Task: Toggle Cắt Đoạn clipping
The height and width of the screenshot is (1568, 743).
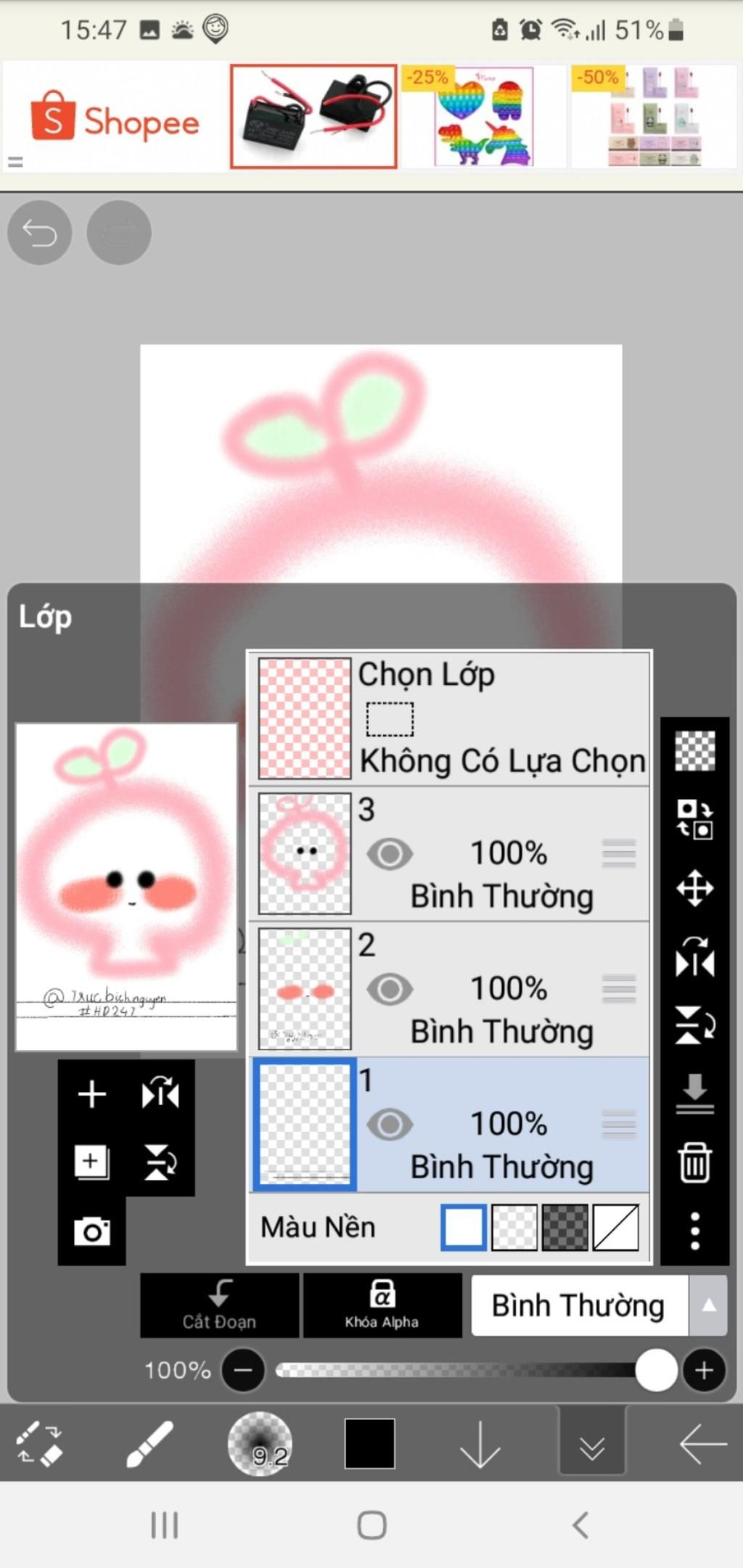Action: click(219, 1305)
